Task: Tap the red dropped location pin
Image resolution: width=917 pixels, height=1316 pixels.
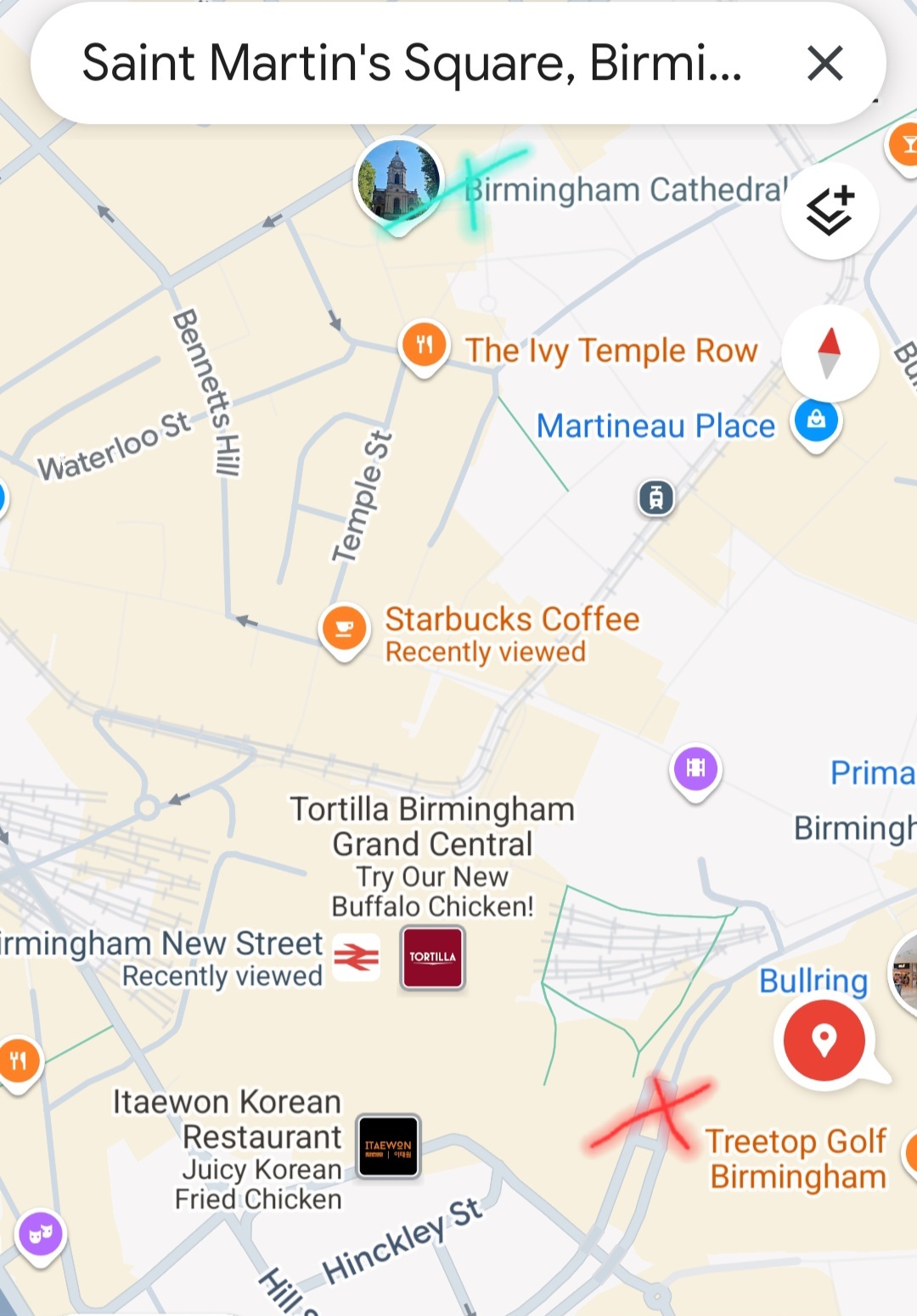Action: click(x=824, y=1039)
